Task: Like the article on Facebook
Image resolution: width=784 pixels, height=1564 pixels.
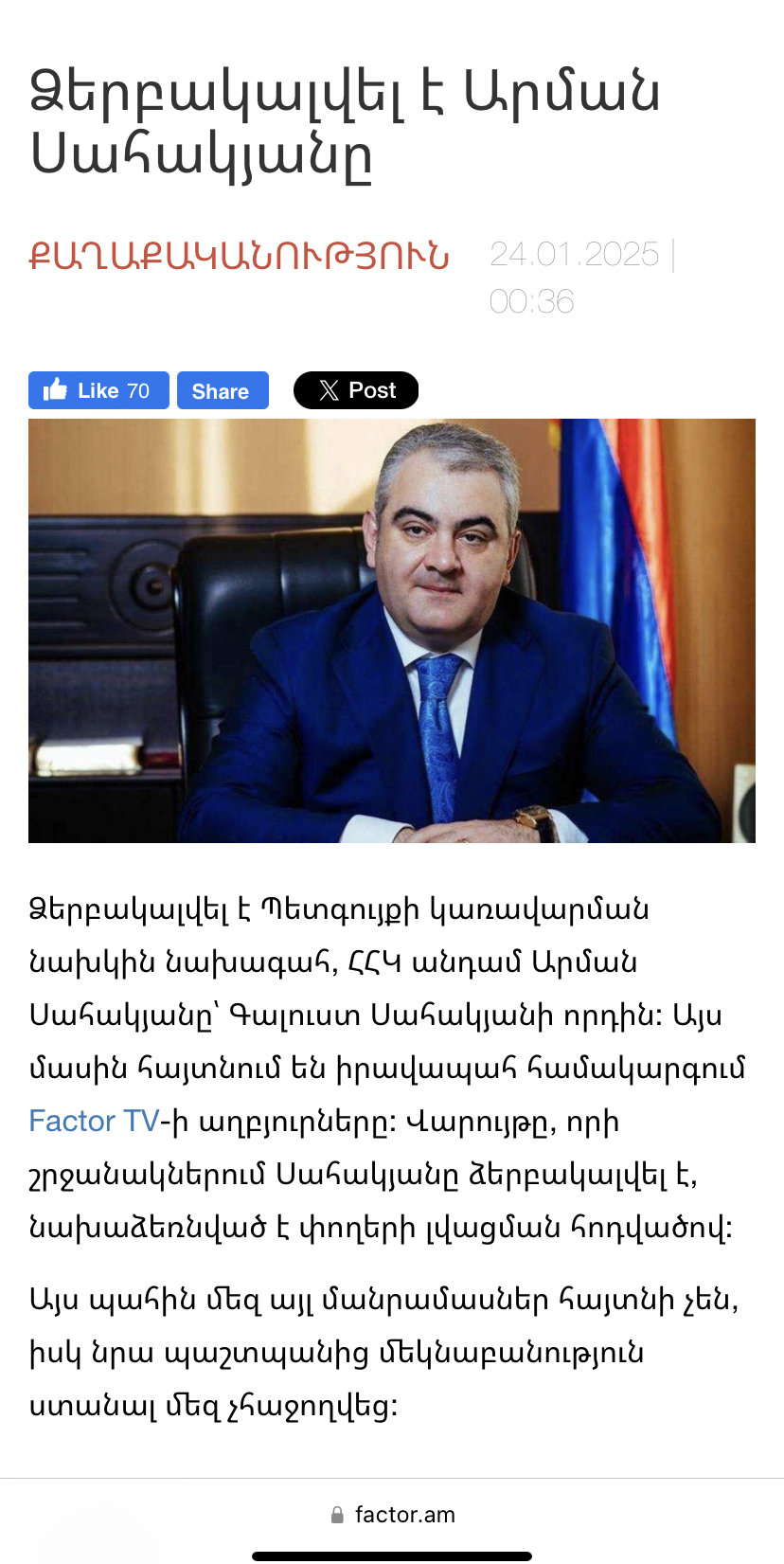Action: (98, 390)
